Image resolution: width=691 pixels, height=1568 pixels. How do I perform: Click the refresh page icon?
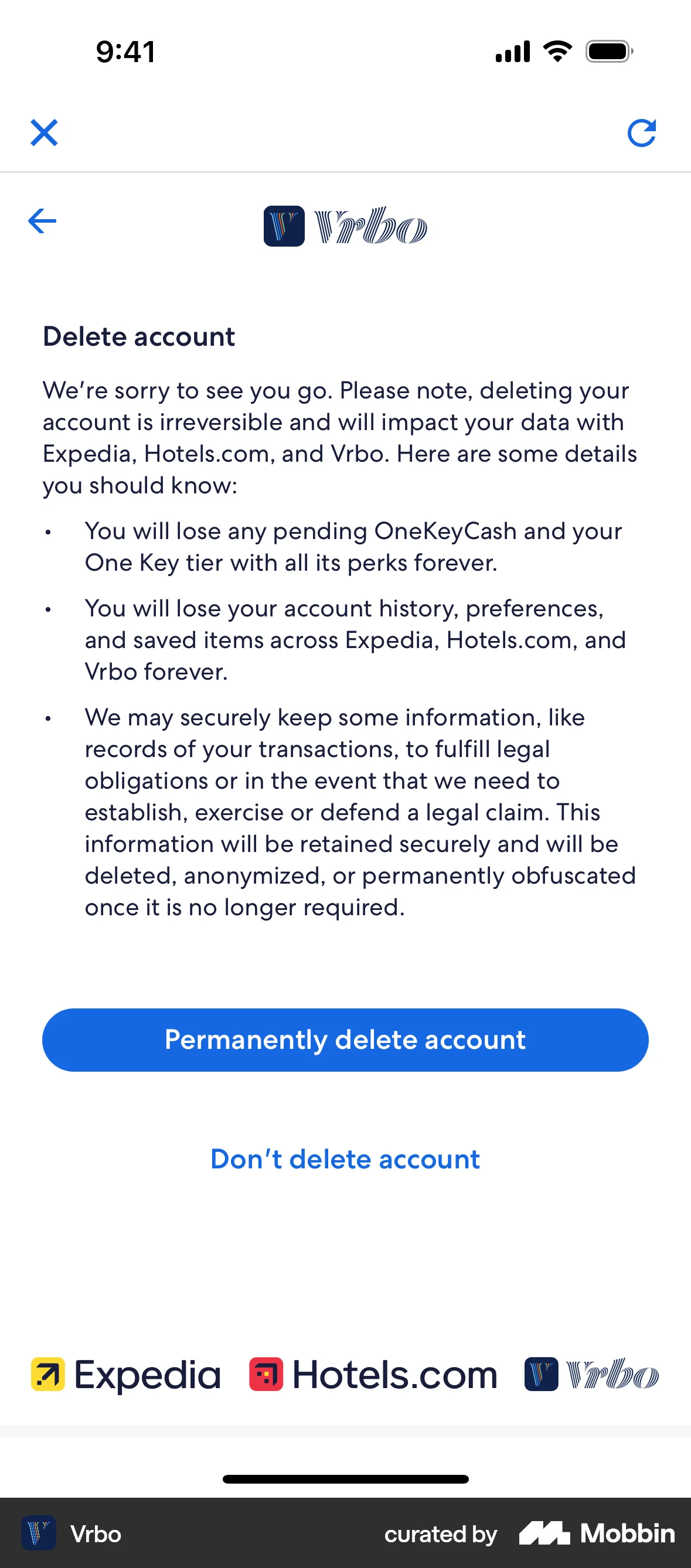click(x=642, y=132)
